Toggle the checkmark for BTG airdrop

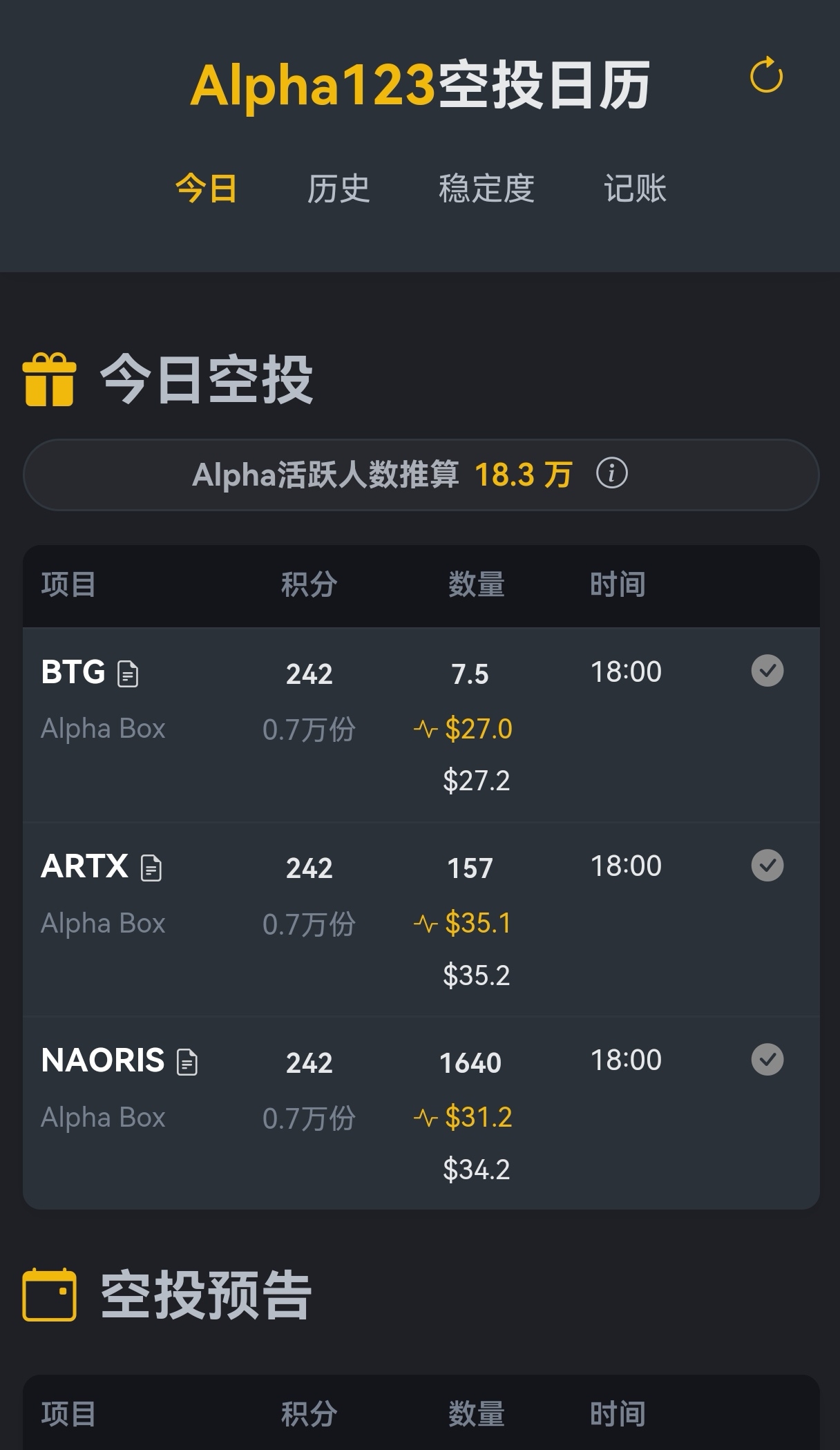767,671
